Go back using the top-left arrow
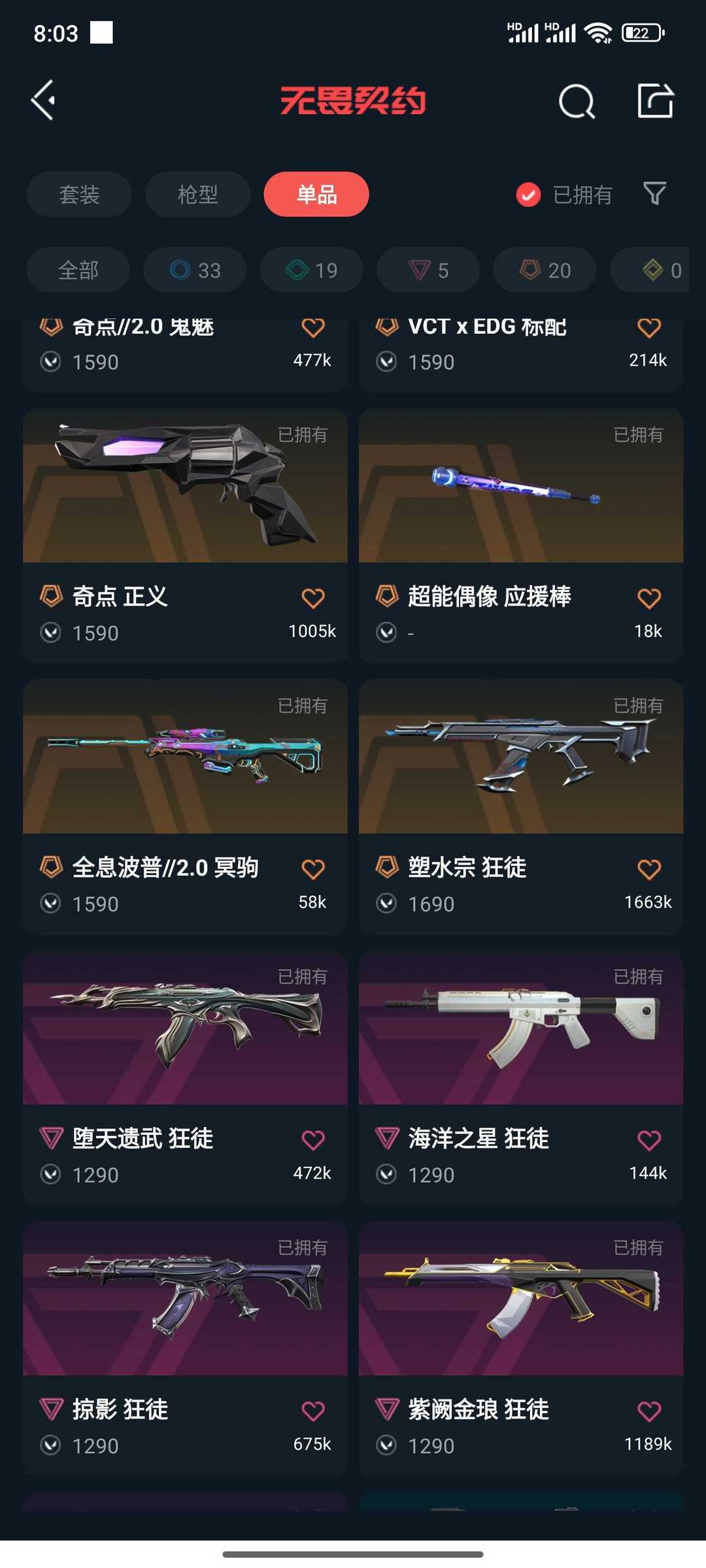 [x=43, y=101]
